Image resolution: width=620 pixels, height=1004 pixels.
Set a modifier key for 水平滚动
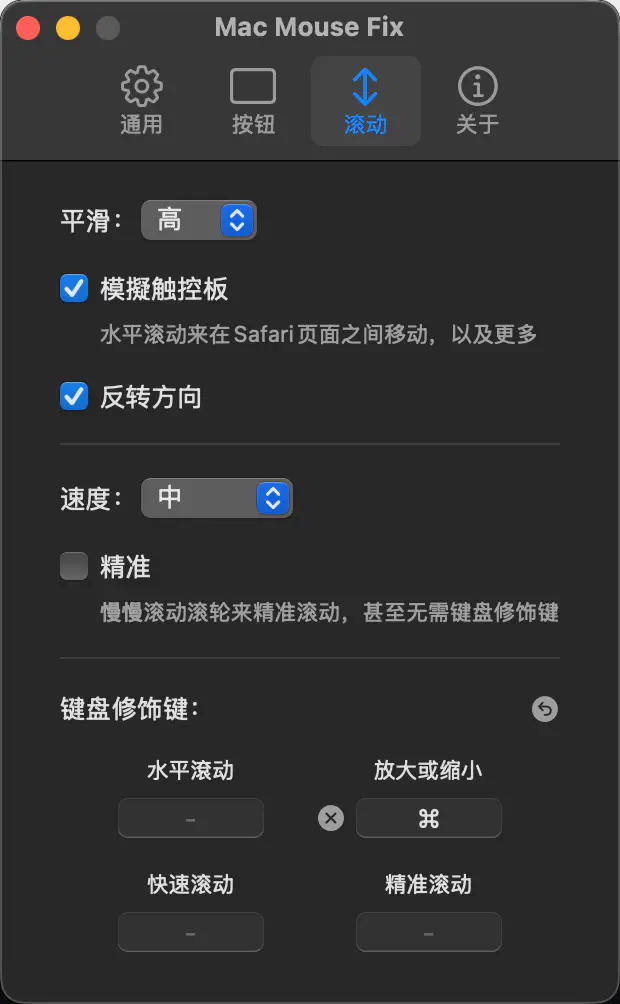click(x=190, y=819)
